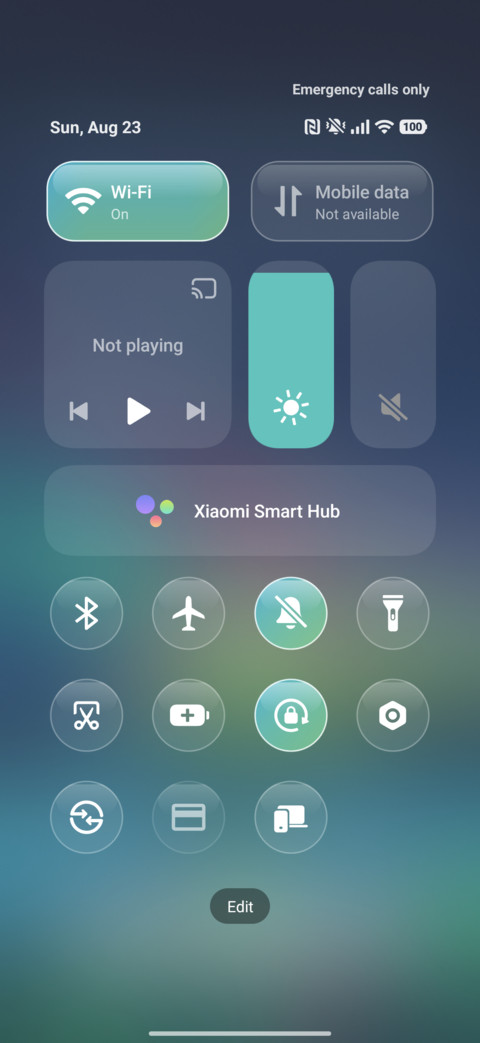Edit the control center tiles

[240, 907]
